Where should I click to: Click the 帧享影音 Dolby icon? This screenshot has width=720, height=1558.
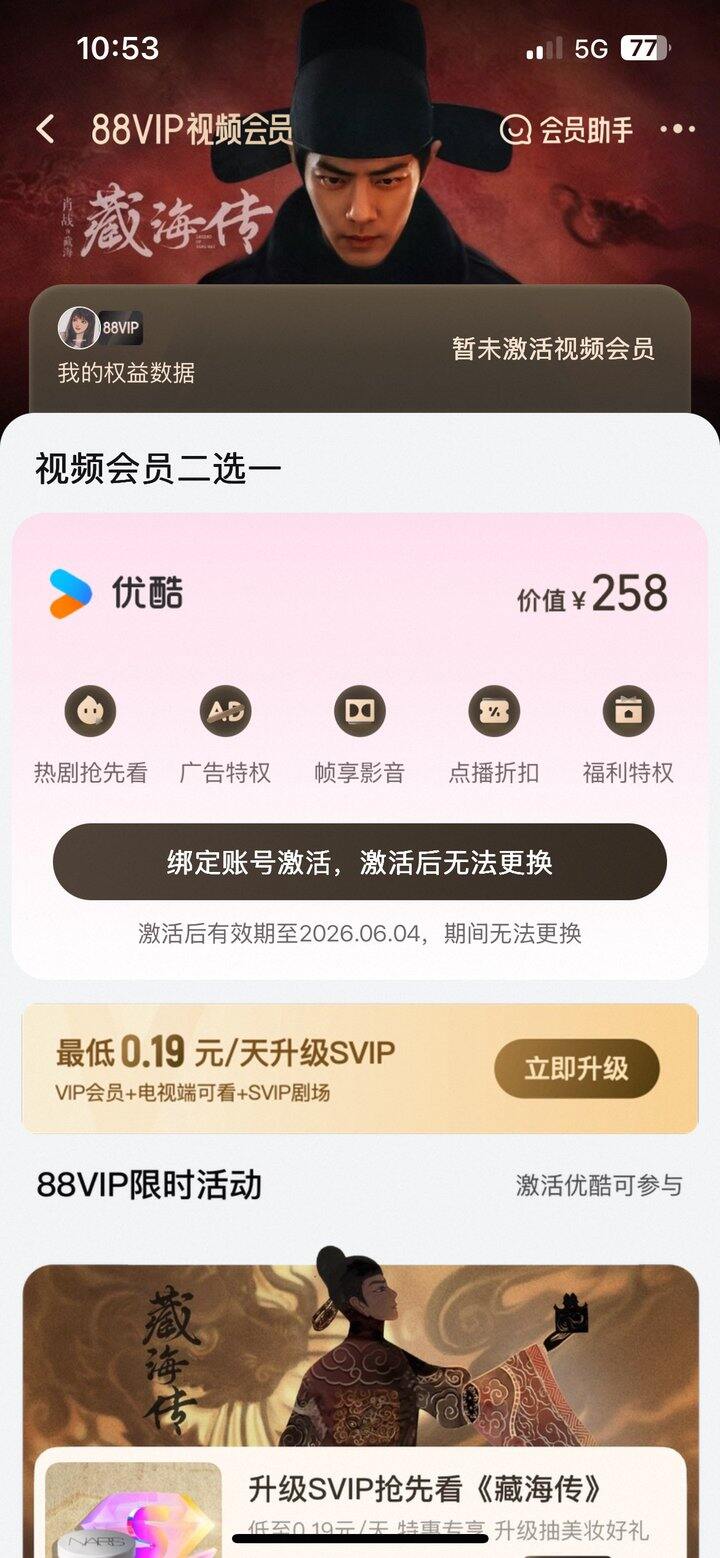[x=360, y=712]
